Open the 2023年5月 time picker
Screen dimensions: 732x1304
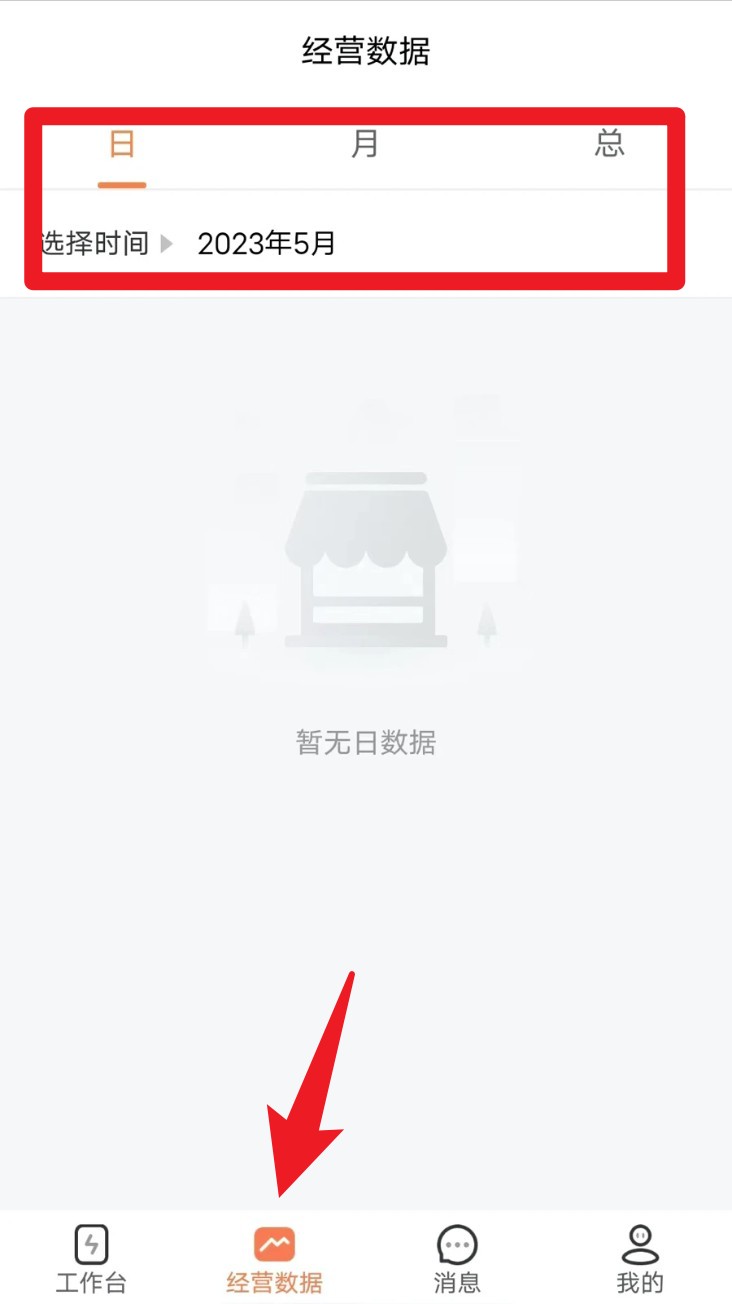pos(266,243)
